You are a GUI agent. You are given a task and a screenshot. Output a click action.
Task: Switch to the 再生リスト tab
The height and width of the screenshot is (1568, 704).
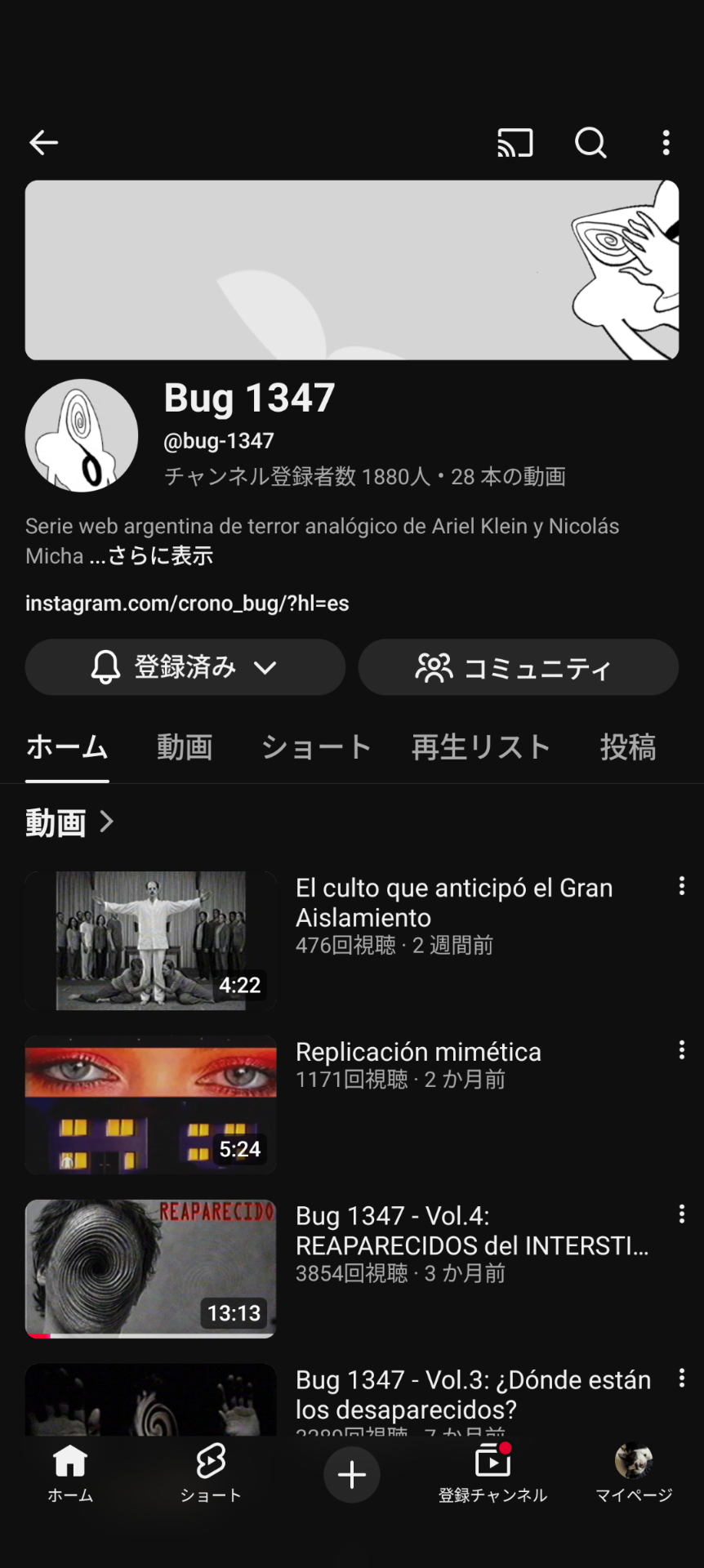(481, 747)
